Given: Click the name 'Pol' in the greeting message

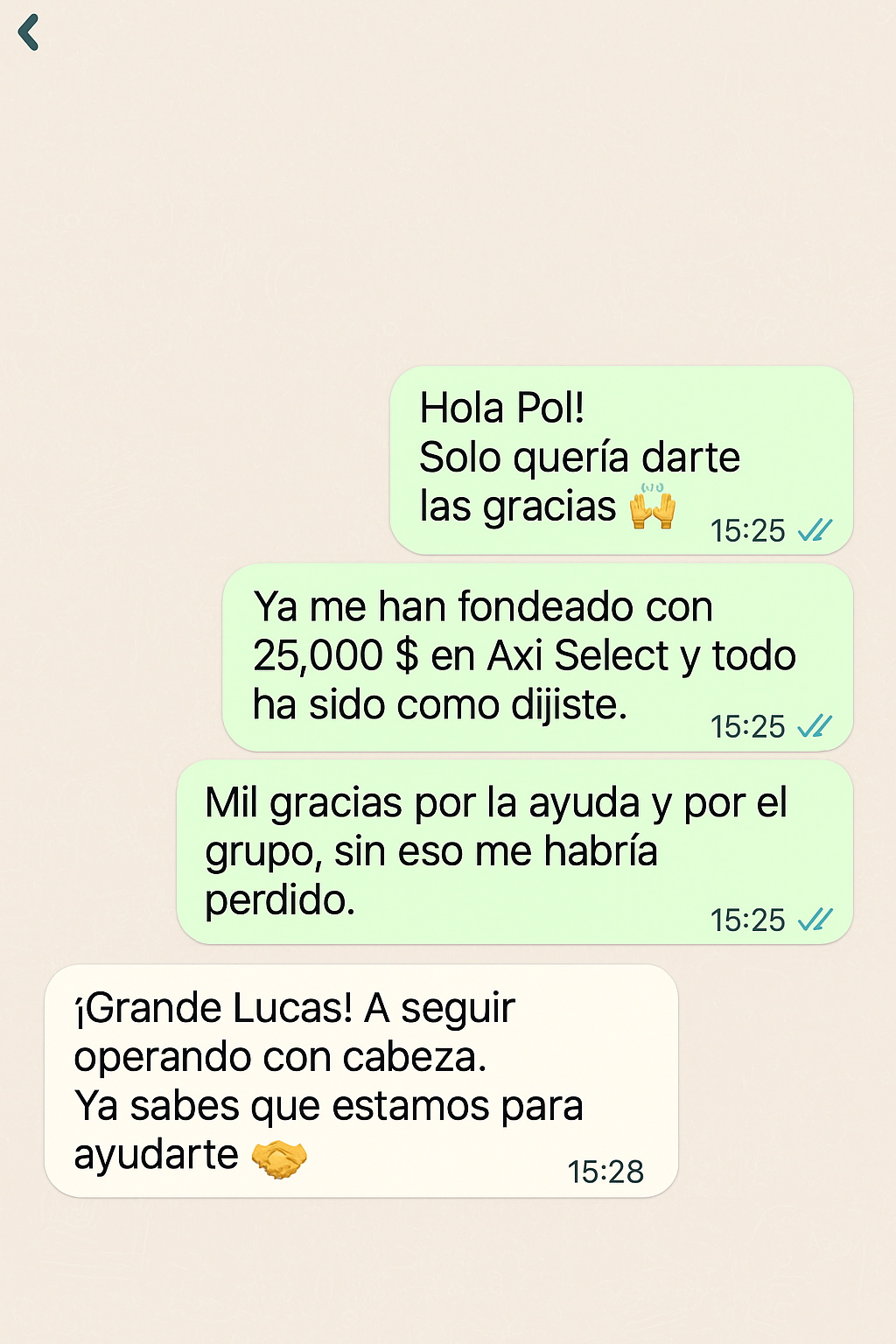Looking at the screenshot, I should coord(548,406).
